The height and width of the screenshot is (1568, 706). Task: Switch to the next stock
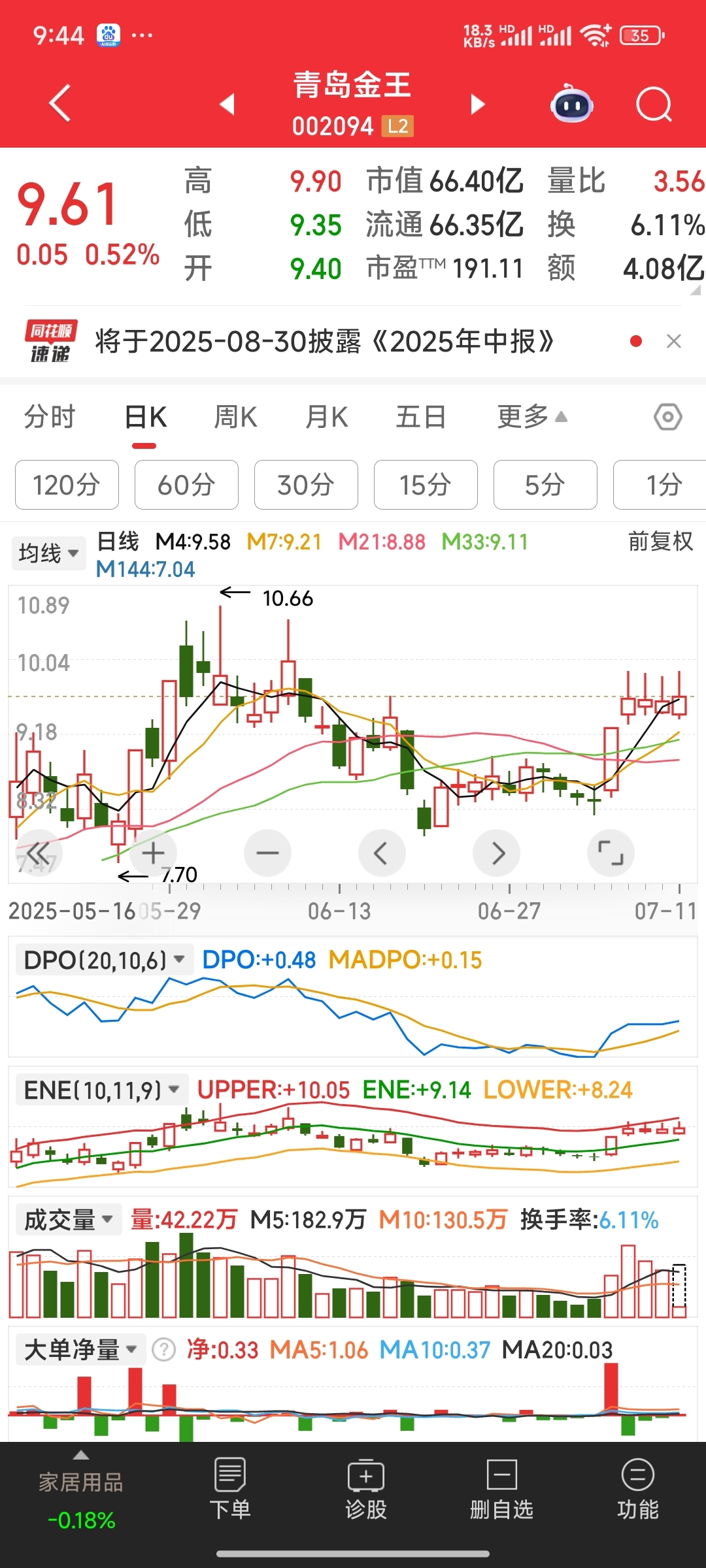click(479, 104)
